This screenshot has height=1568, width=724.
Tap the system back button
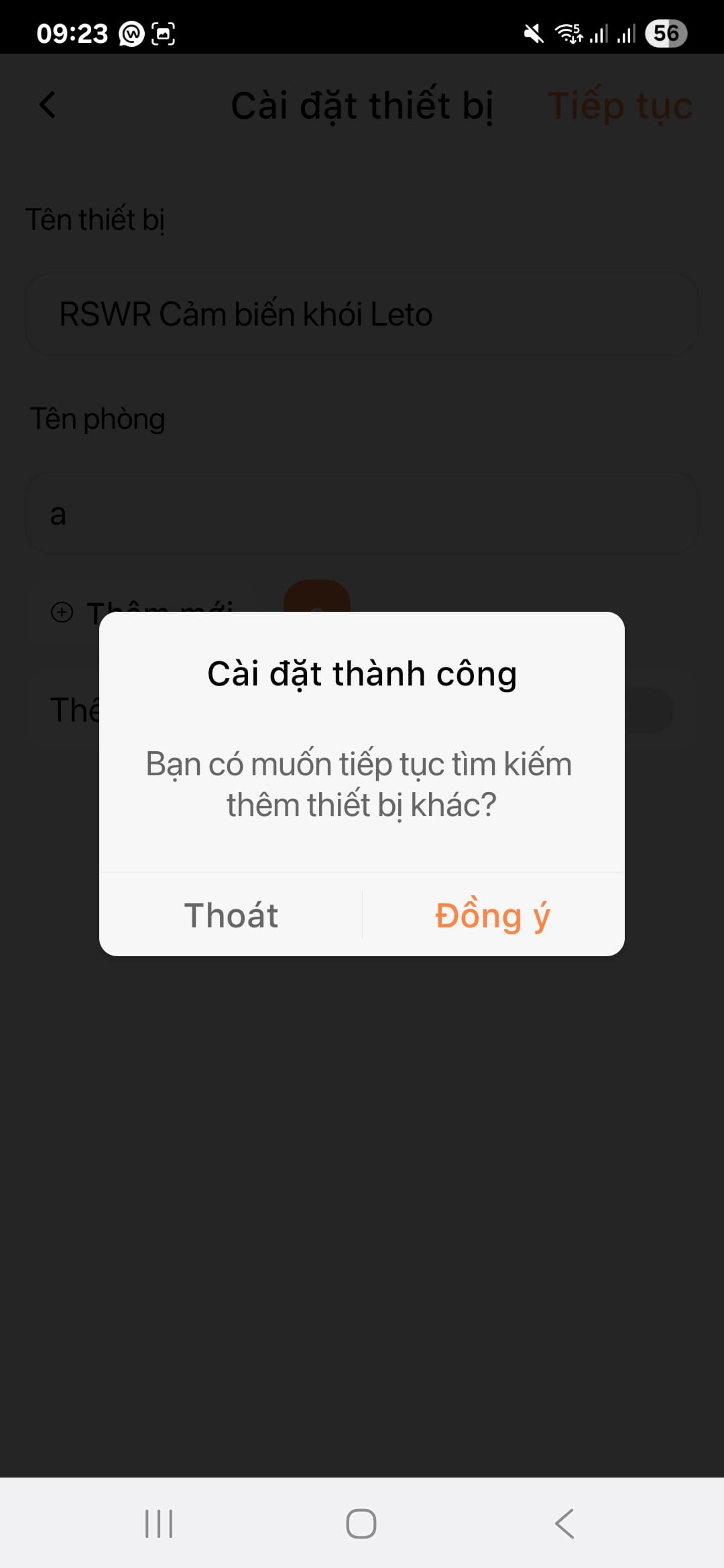click(x=564, y=1524)
